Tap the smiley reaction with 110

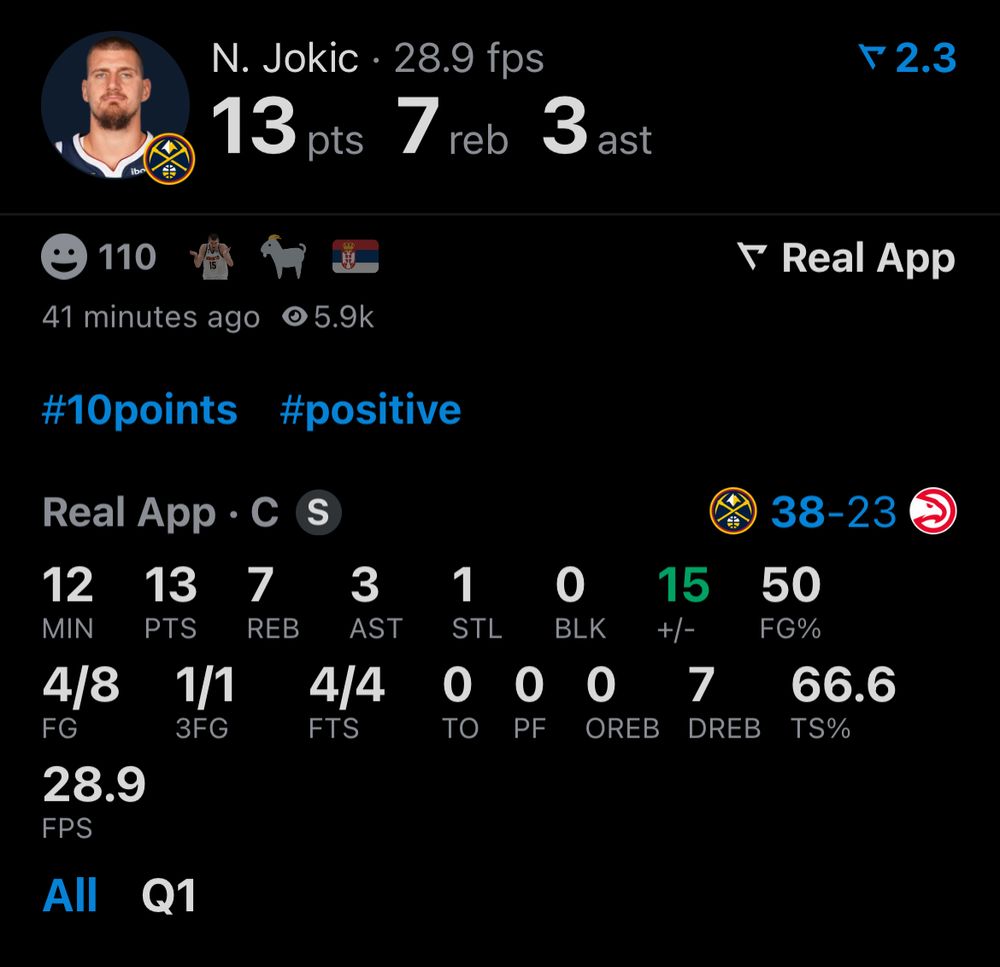click(99, 257)
